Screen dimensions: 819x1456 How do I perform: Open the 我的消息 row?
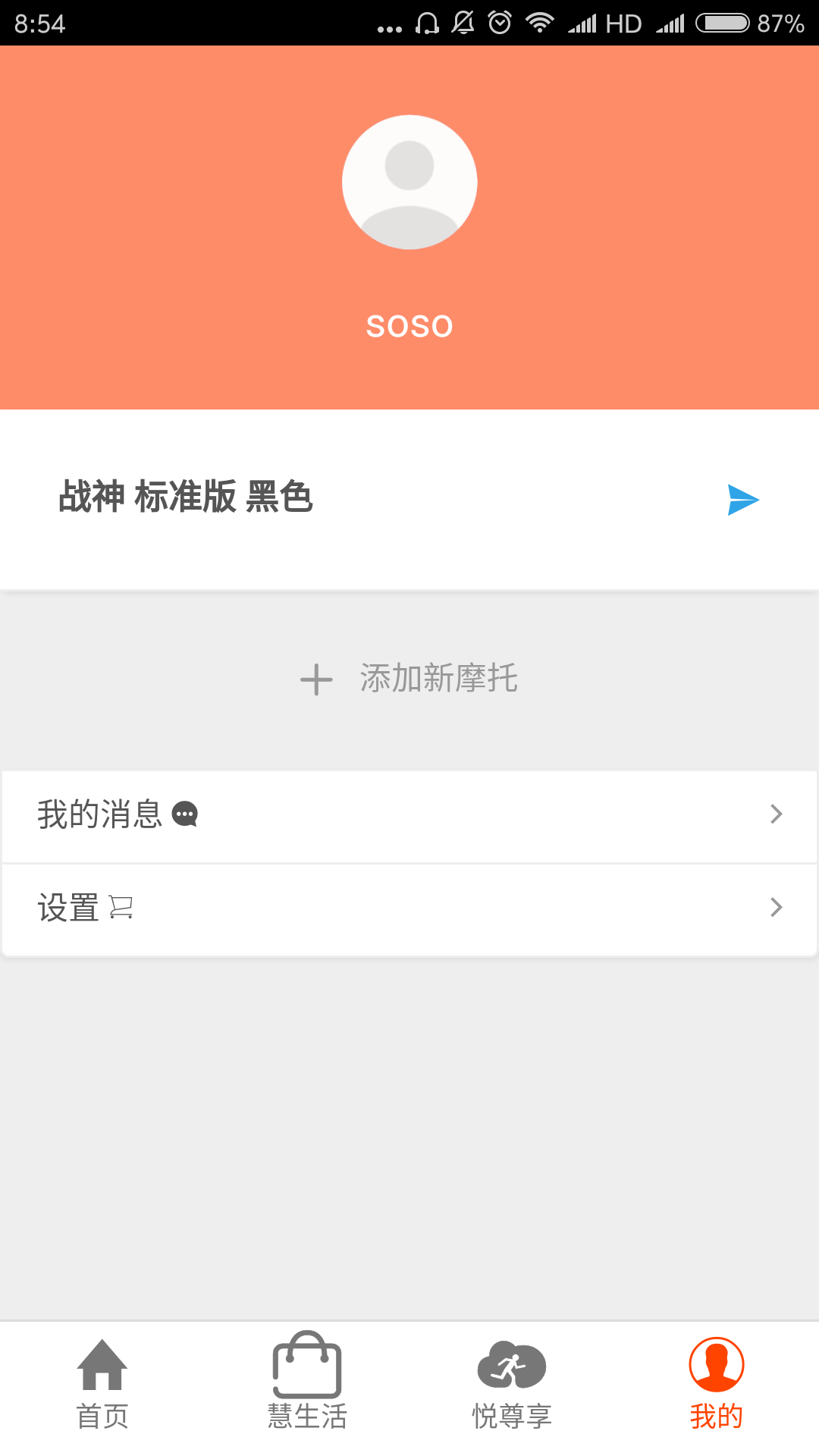tap(409, 815)
